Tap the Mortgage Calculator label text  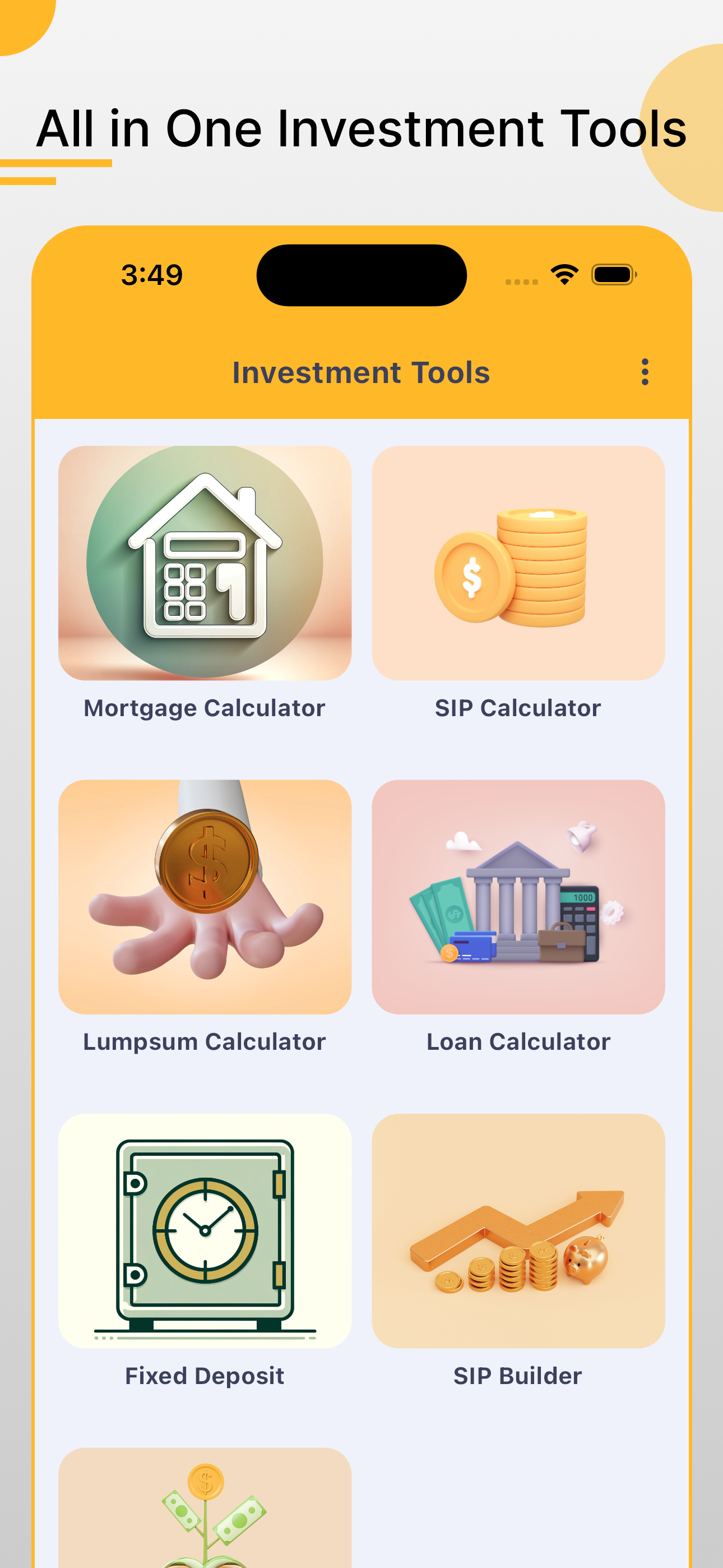[x=204, y=707]
